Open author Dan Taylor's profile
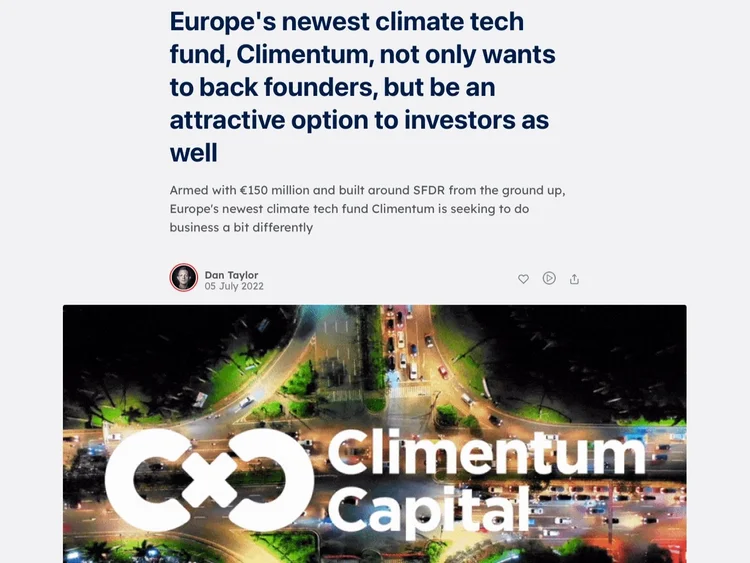This screenshot has height=563, width=750. coord(232,275)
